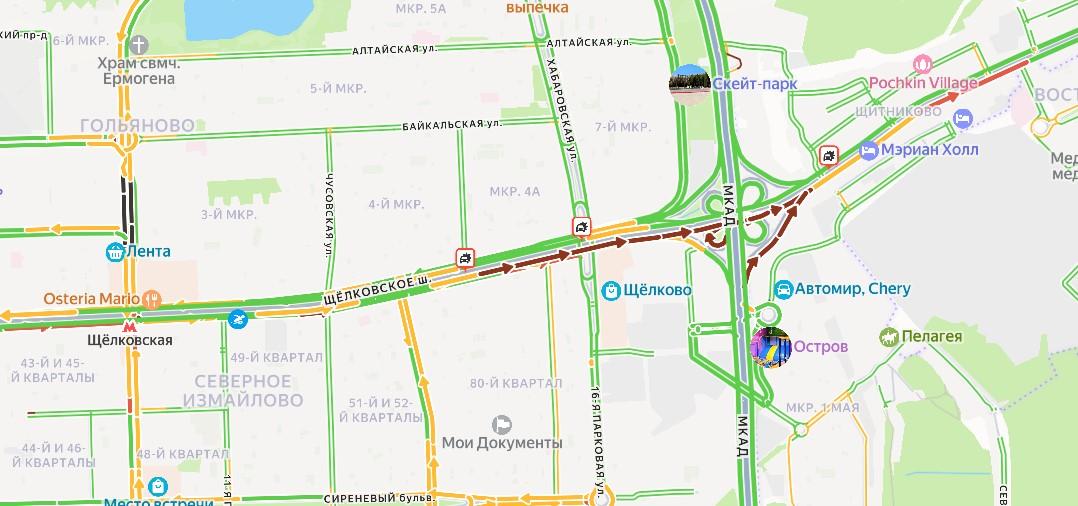Open the Место встречи shopping marker

(x=158, y=487)
